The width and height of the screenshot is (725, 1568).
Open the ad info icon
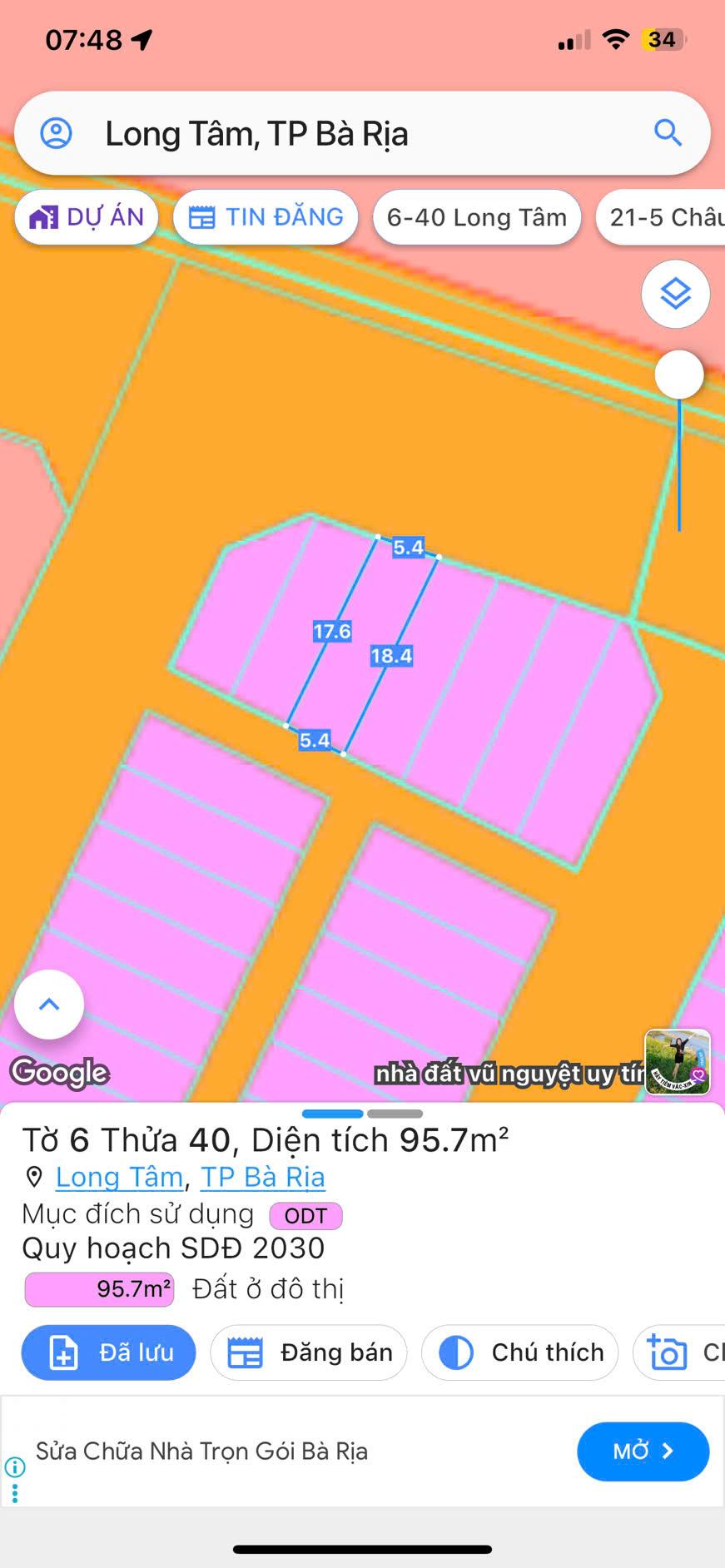pos(14,1466)
